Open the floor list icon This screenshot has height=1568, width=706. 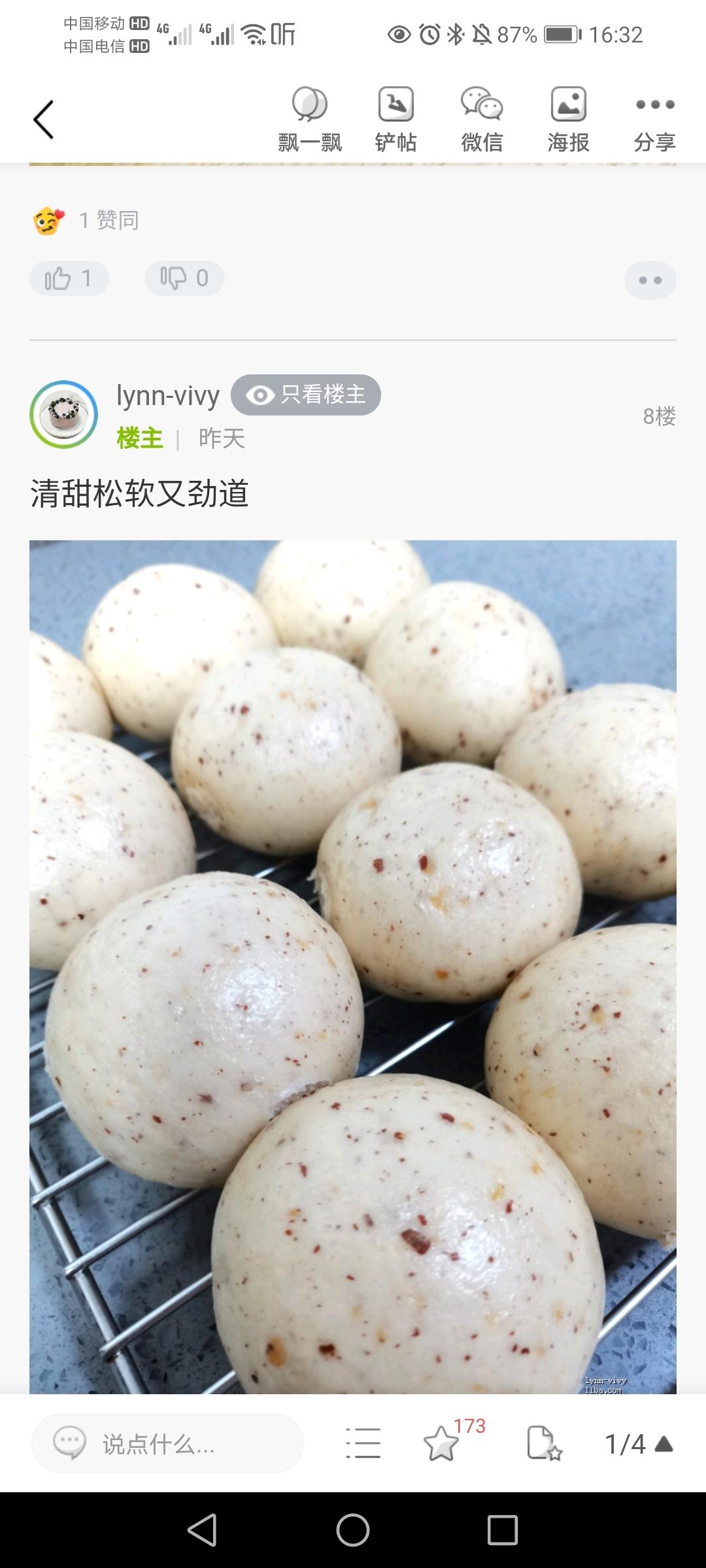[x=363, y=1443]
